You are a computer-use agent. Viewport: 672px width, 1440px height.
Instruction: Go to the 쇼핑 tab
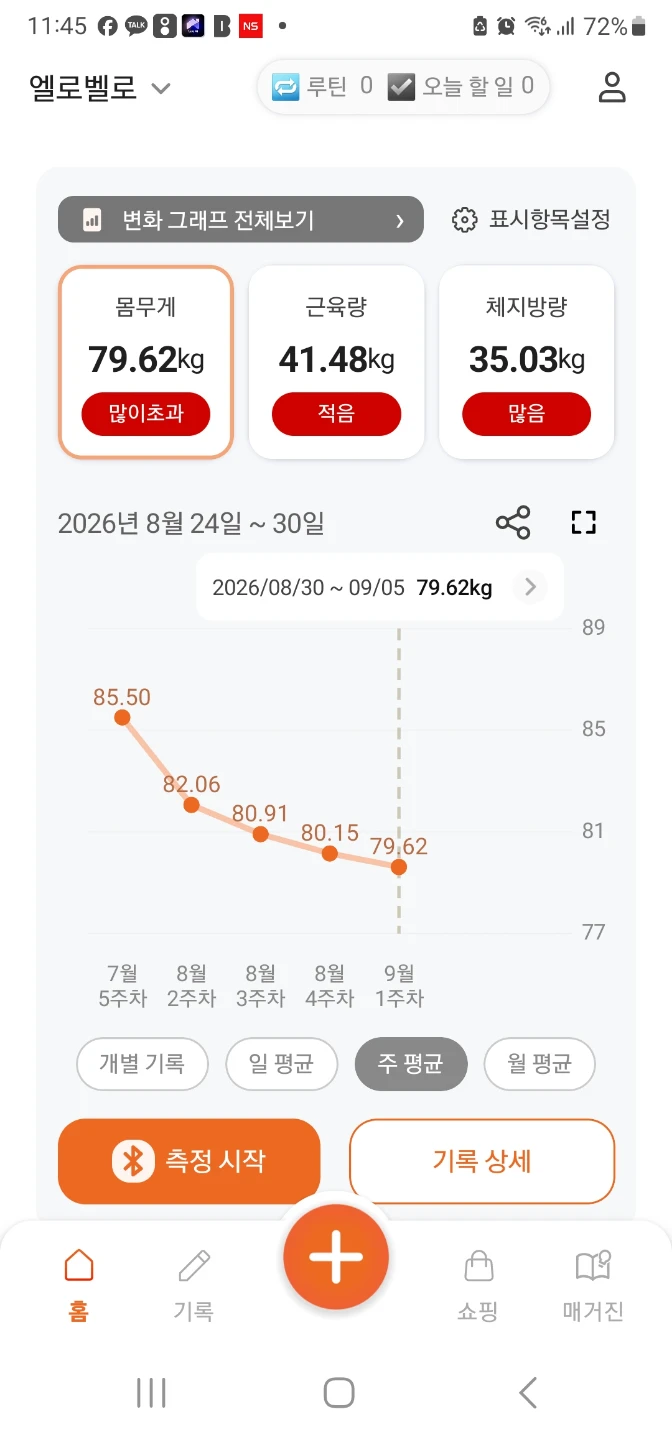479,1287
